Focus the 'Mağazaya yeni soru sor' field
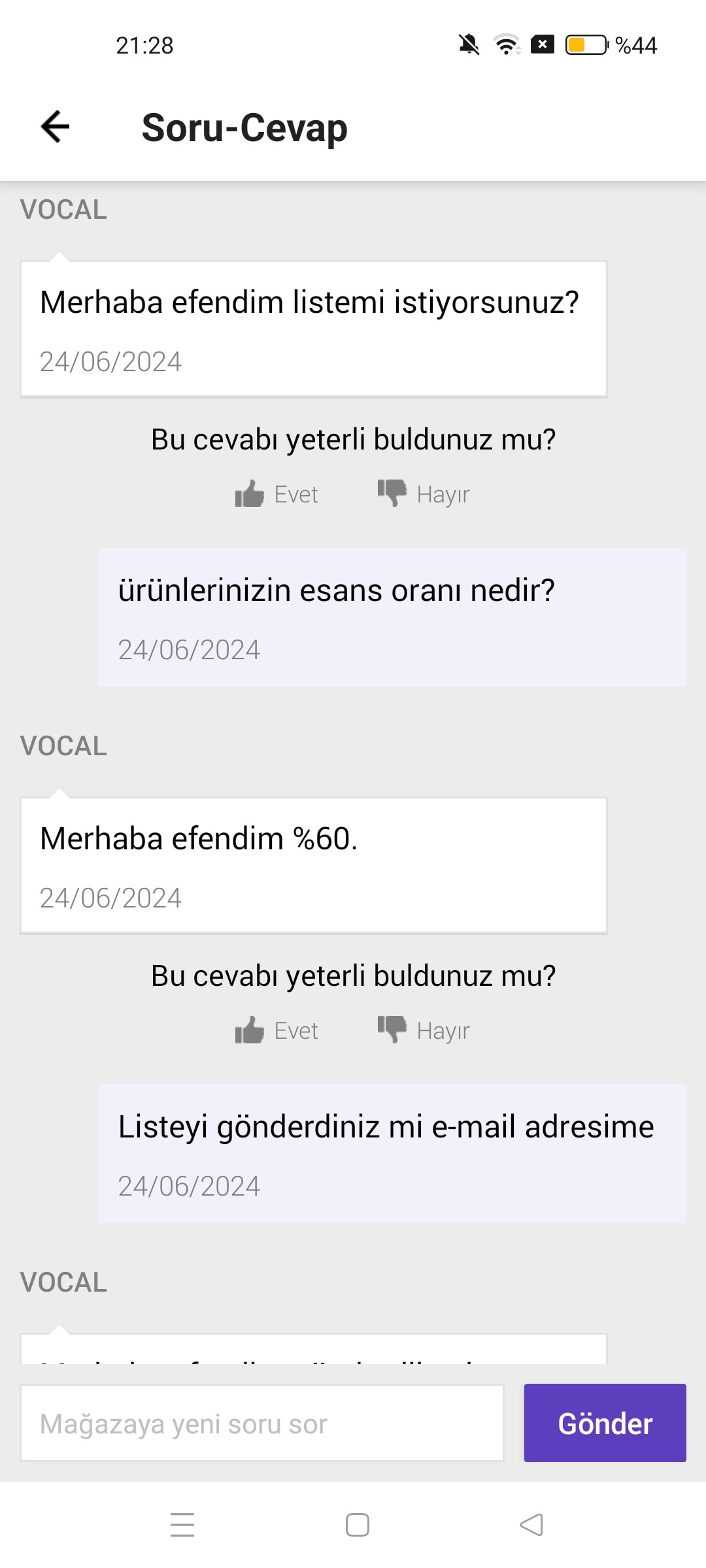 261,1424
